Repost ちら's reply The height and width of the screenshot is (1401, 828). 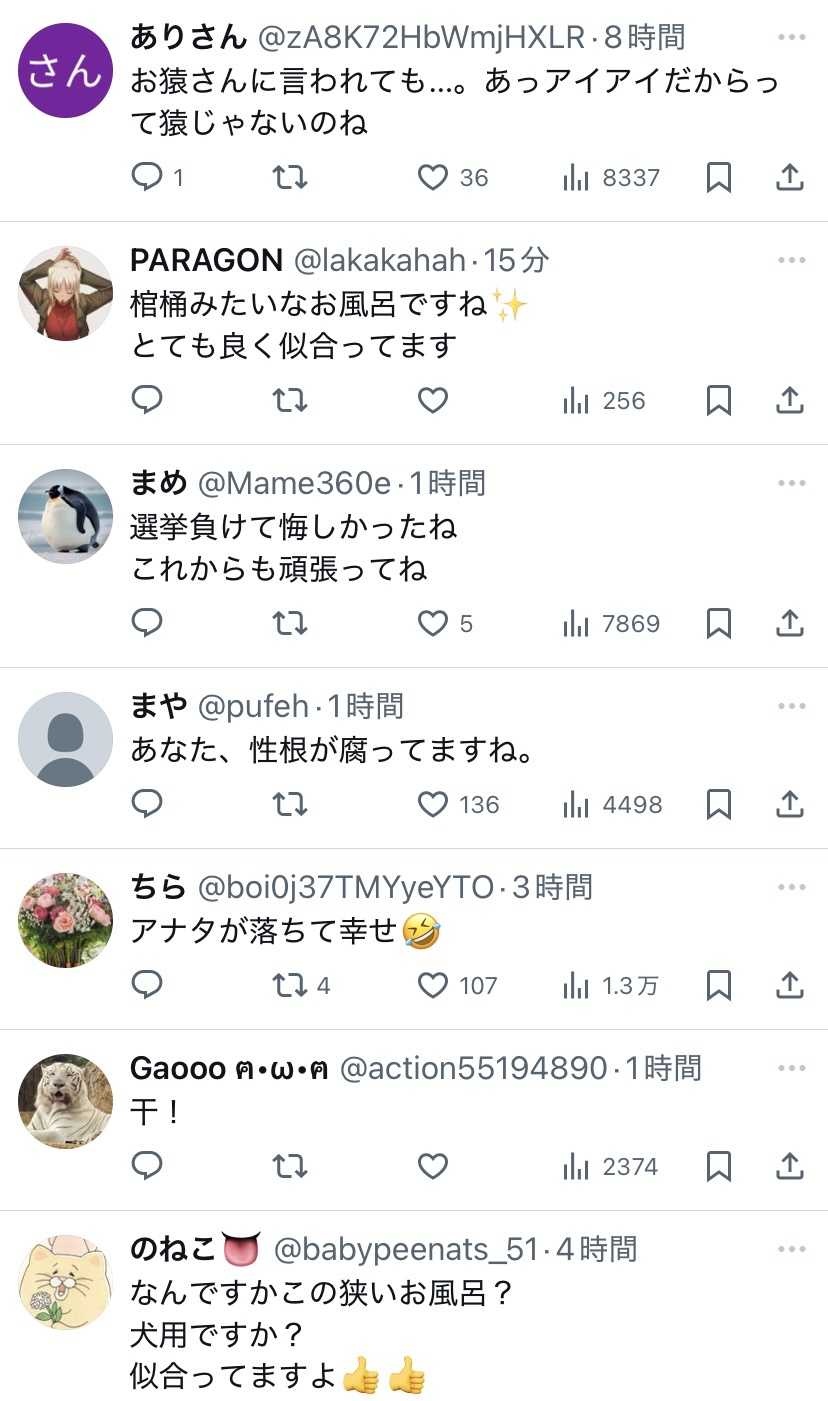(290, 986)
